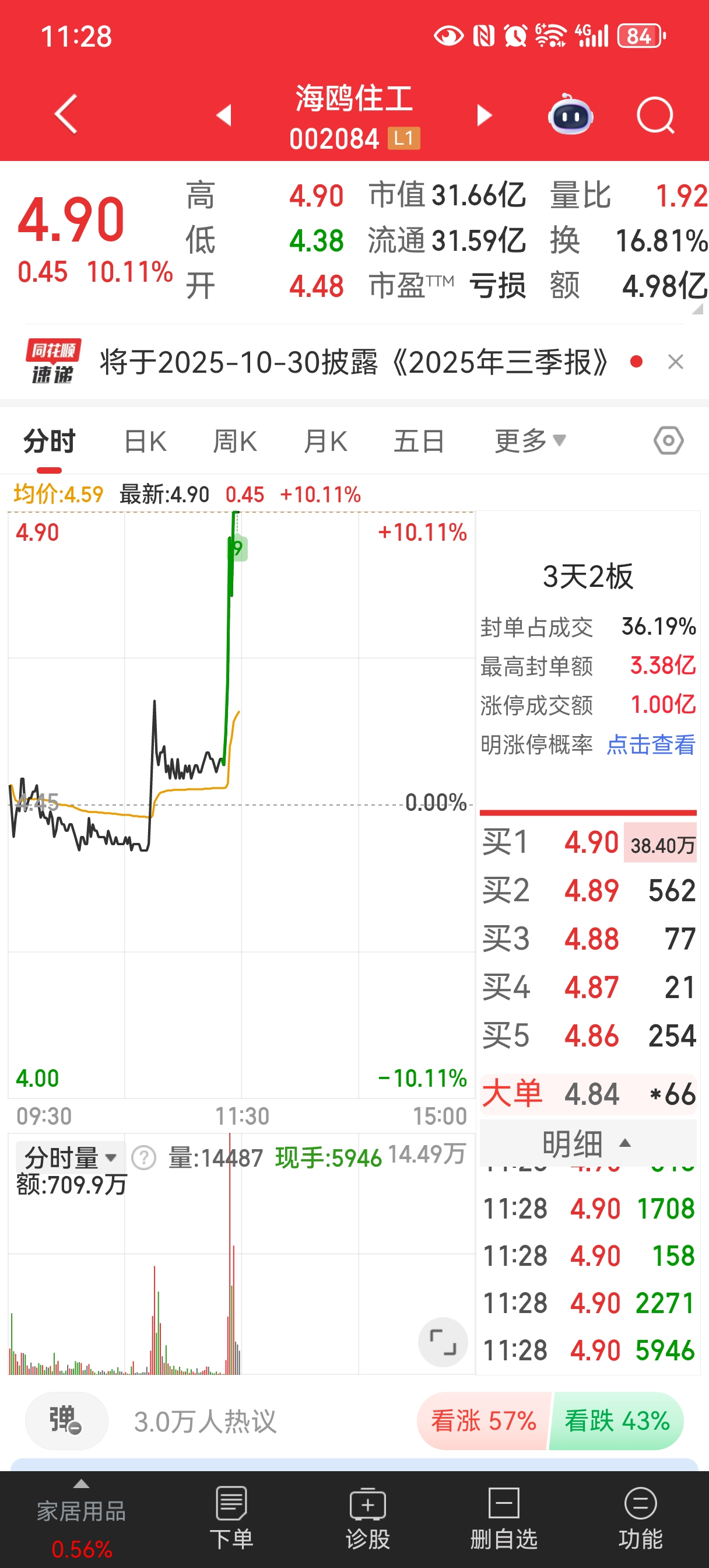Open chart settings hexagon icon
The image size is (709, 1568).
pyautogui.click(x=668, y=440)
